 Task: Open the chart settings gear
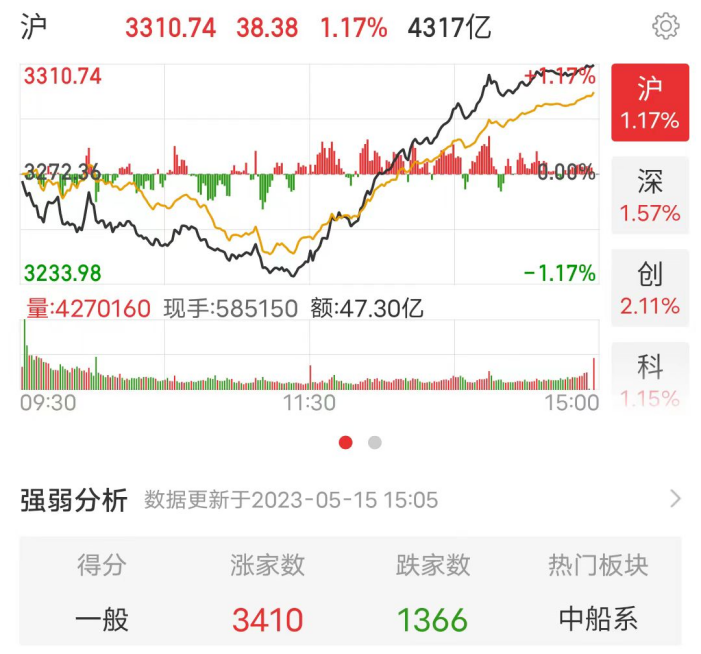[x=666, y=27]
